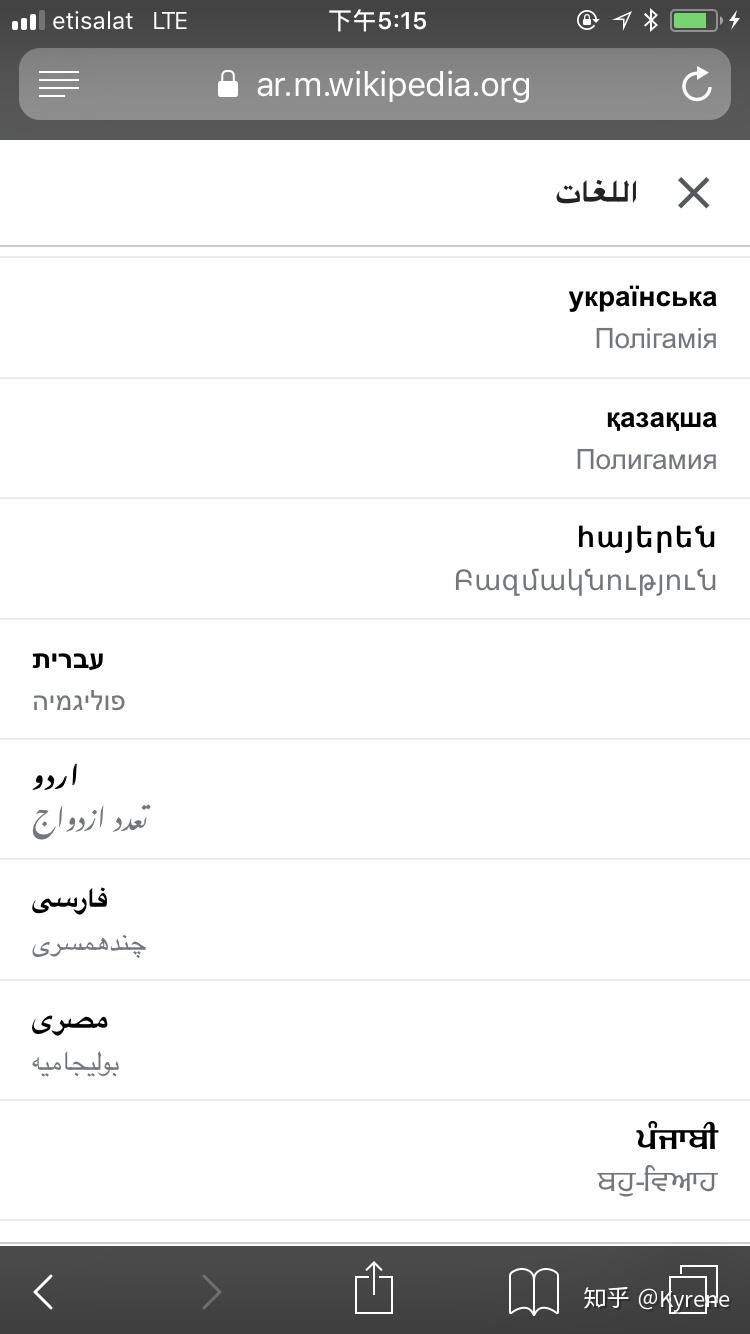
Task: Choose հայերեն language version
Action: coord(586,558)
